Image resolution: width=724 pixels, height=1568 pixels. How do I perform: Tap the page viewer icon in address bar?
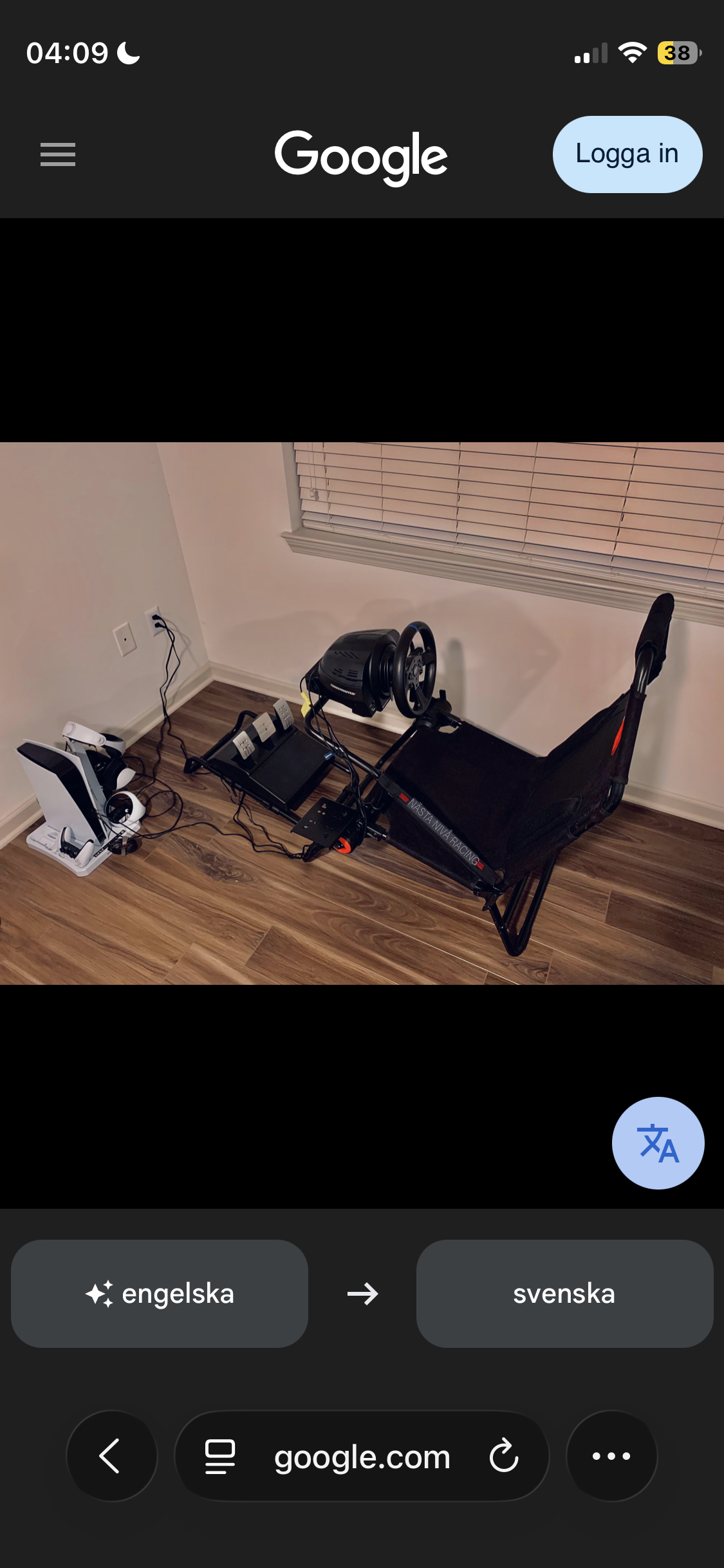click(219, 1455)
